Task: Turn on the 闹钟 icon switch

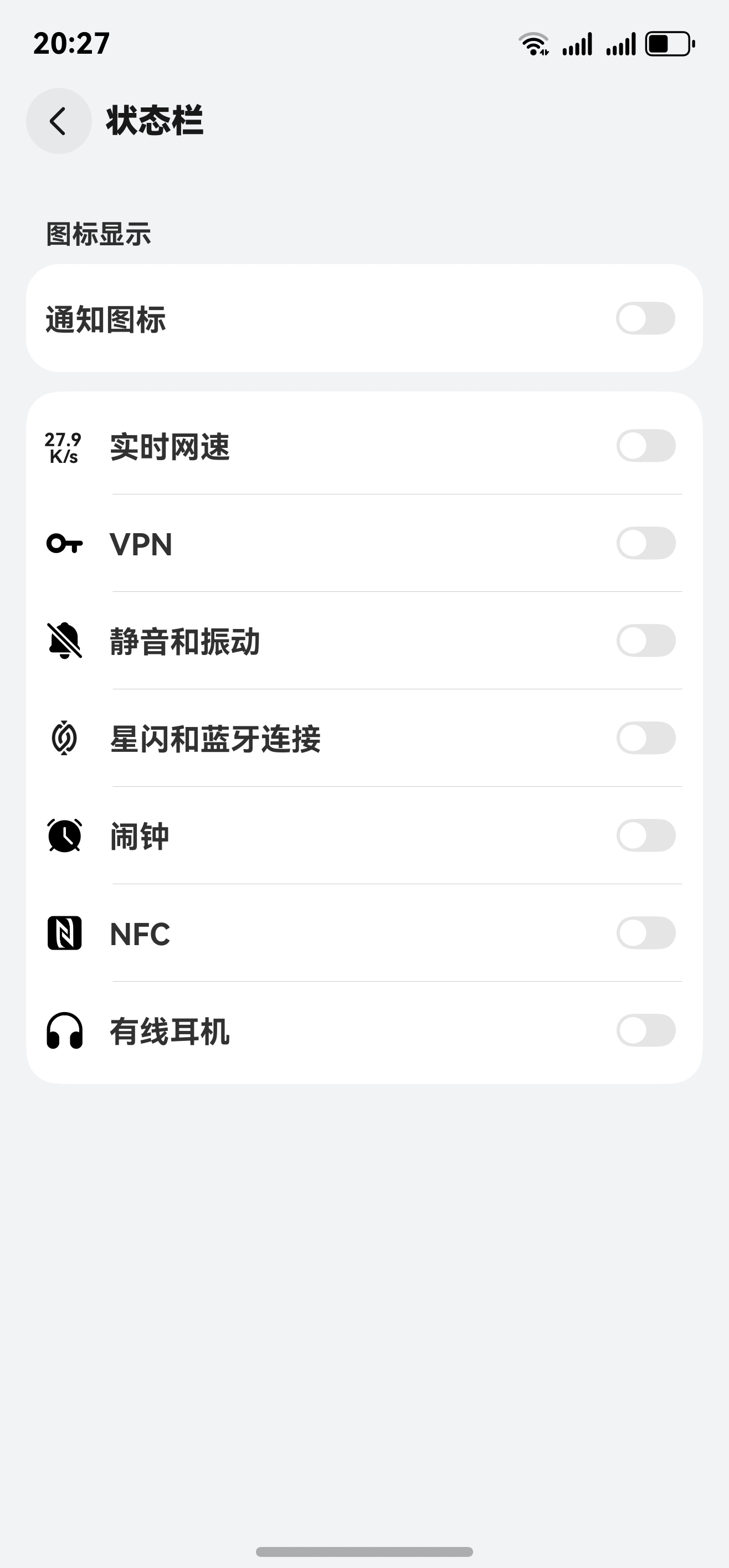Action: click(x=645, y=835)
